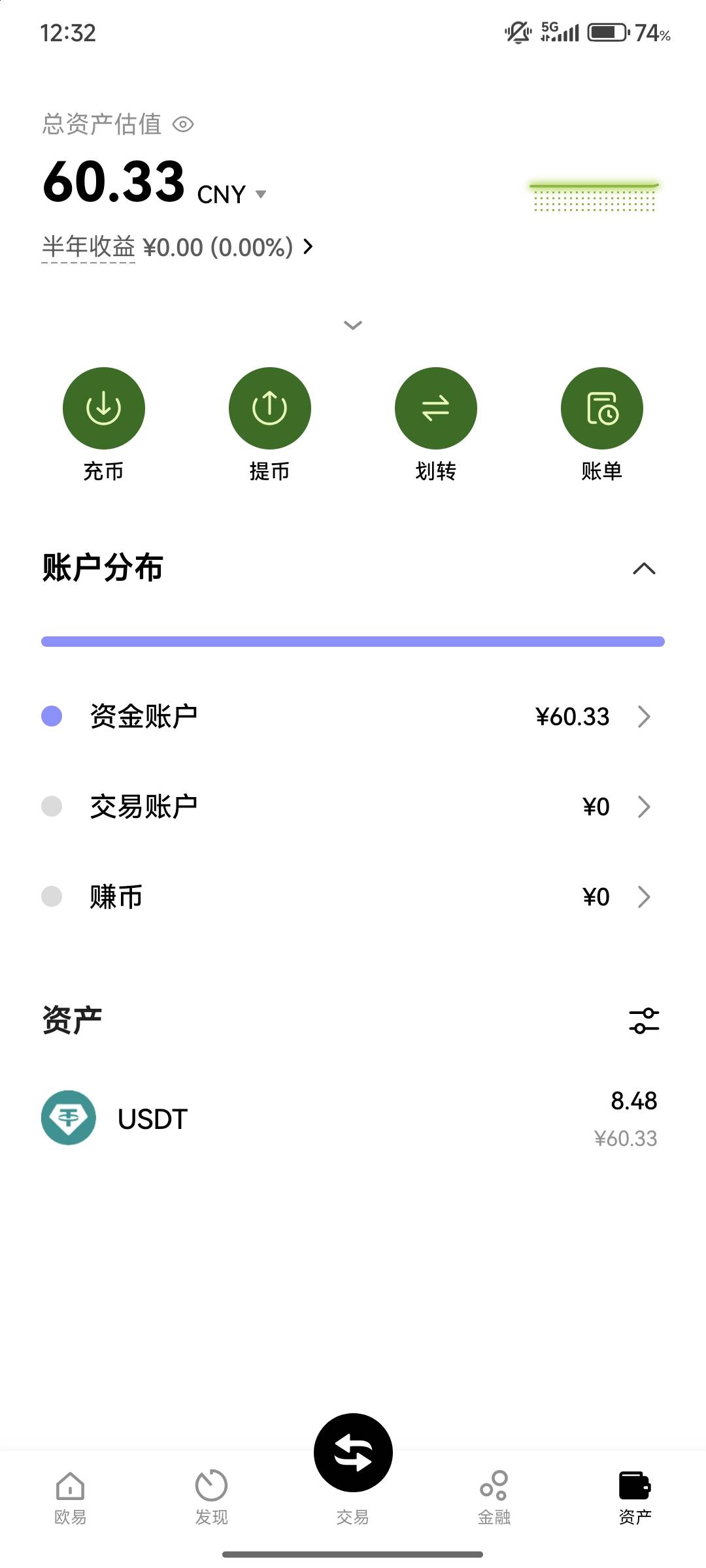
Task: Open the USDT asset details
Action: [x=353, y=1119]
